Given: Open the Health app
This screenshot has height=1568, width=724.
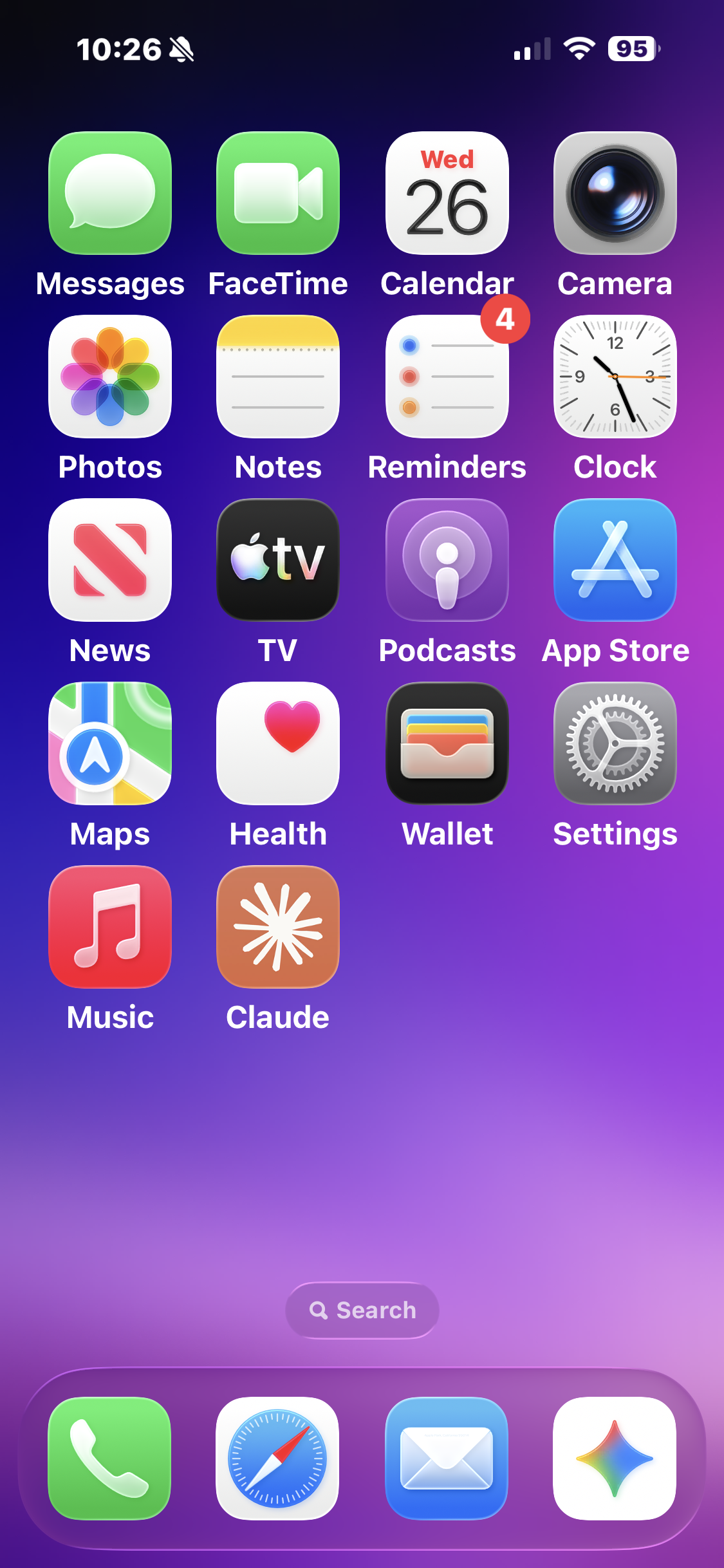Looking at the screenshot, I should [277, 743].
